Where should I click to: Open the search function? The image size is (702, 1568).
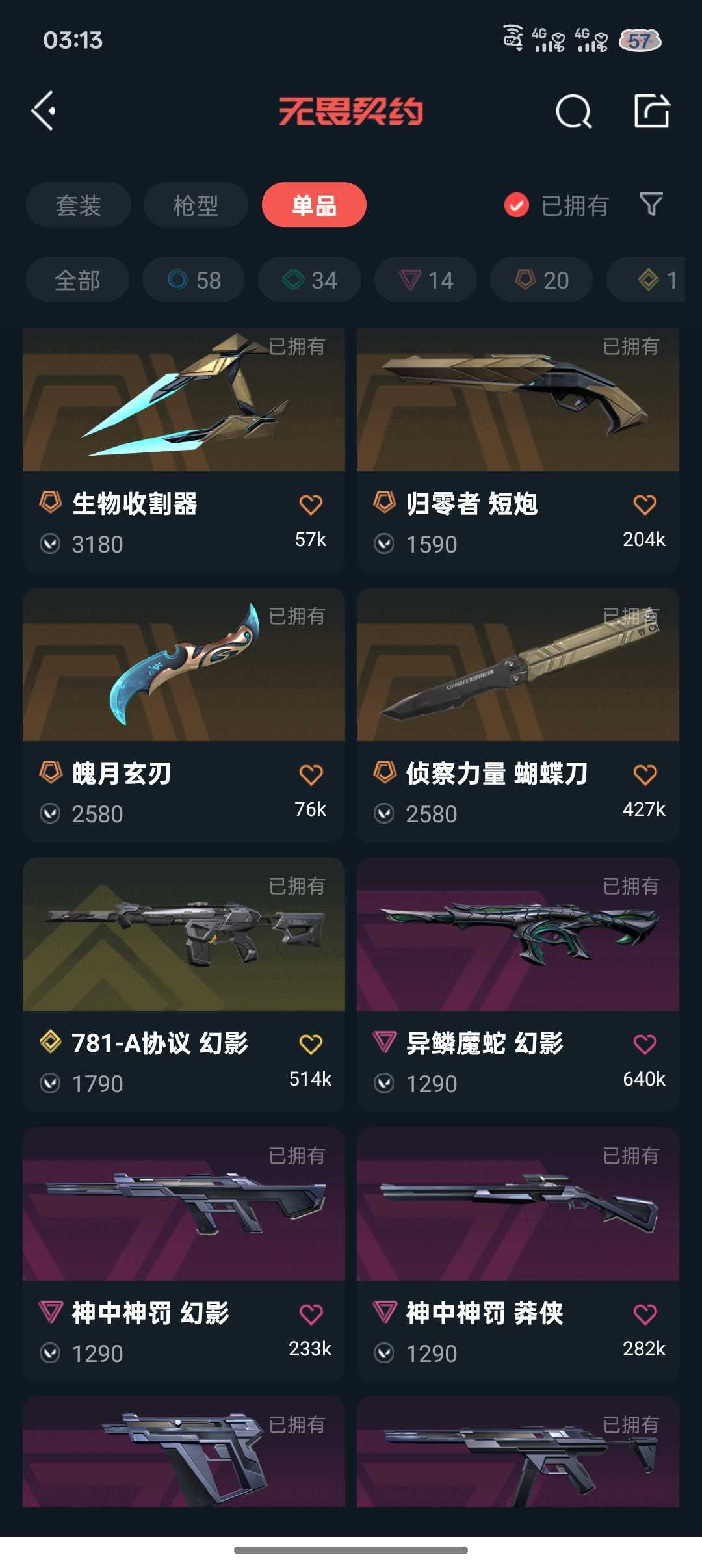(573, 111)
